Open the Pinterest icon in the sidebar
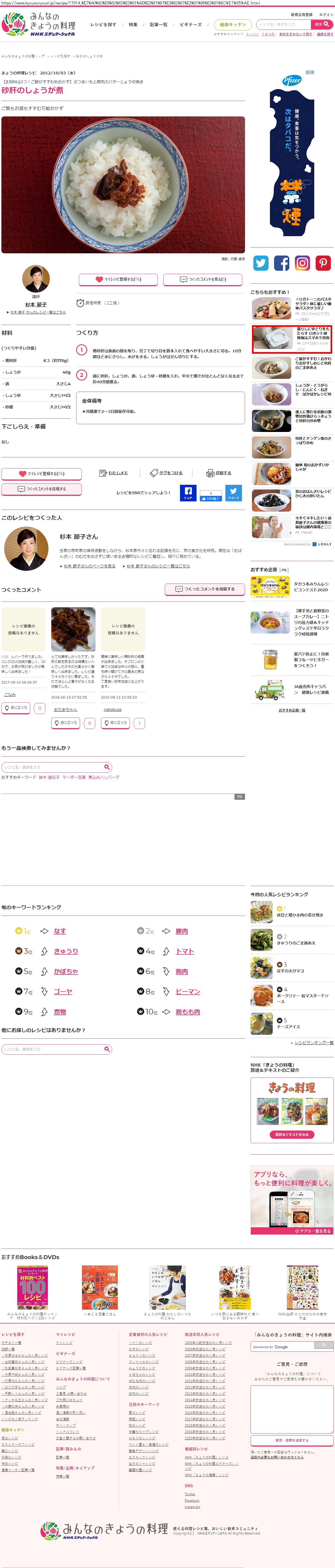The width and height of the screenshot is (335, 1568). 323,263
